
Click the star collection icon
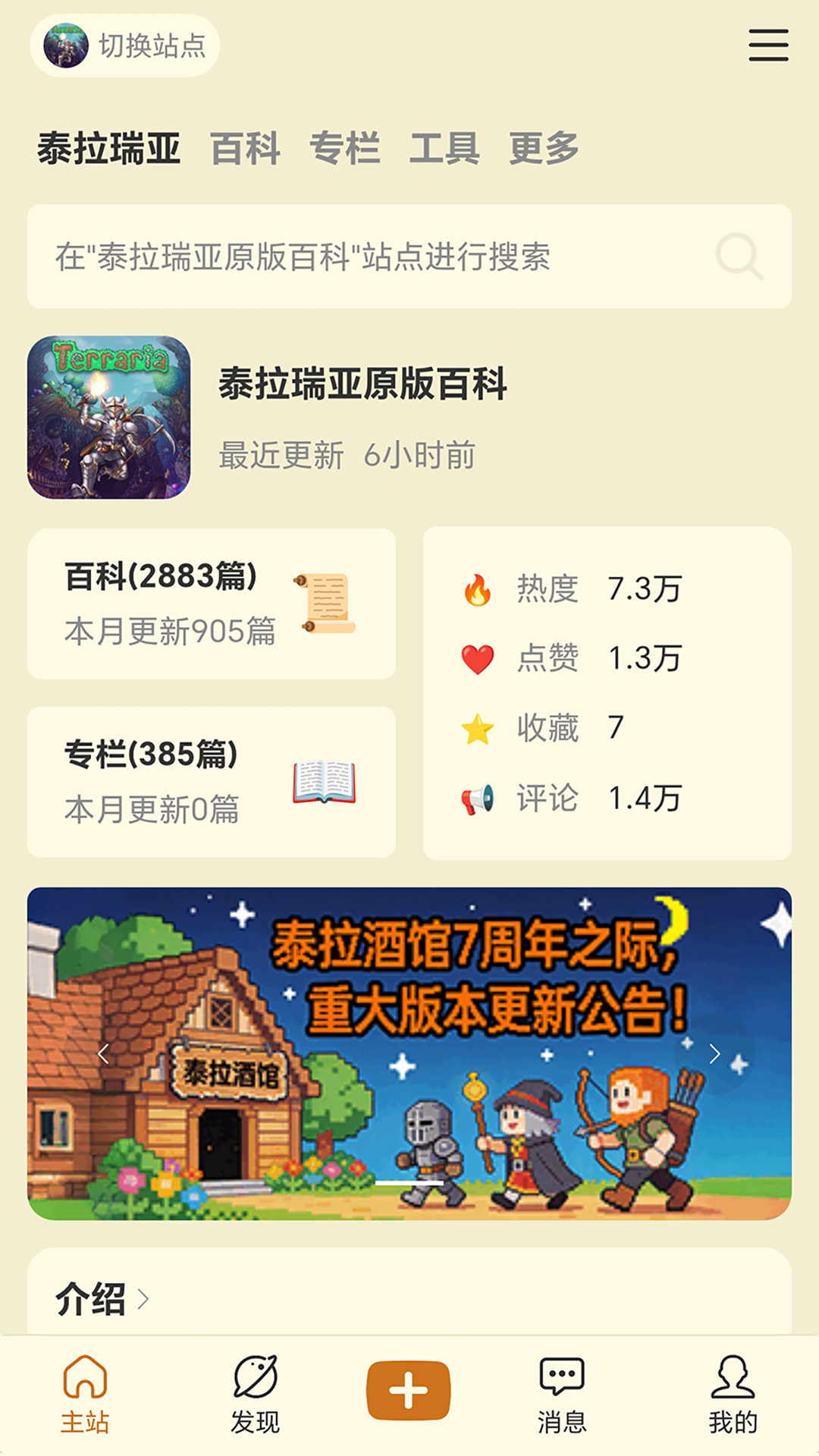(477, 728)
